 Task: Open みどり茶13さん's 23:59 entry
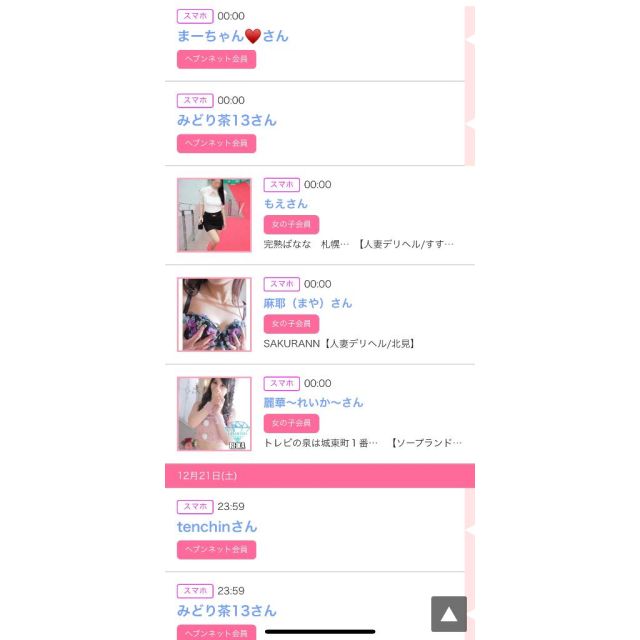(x=227, y=611)
